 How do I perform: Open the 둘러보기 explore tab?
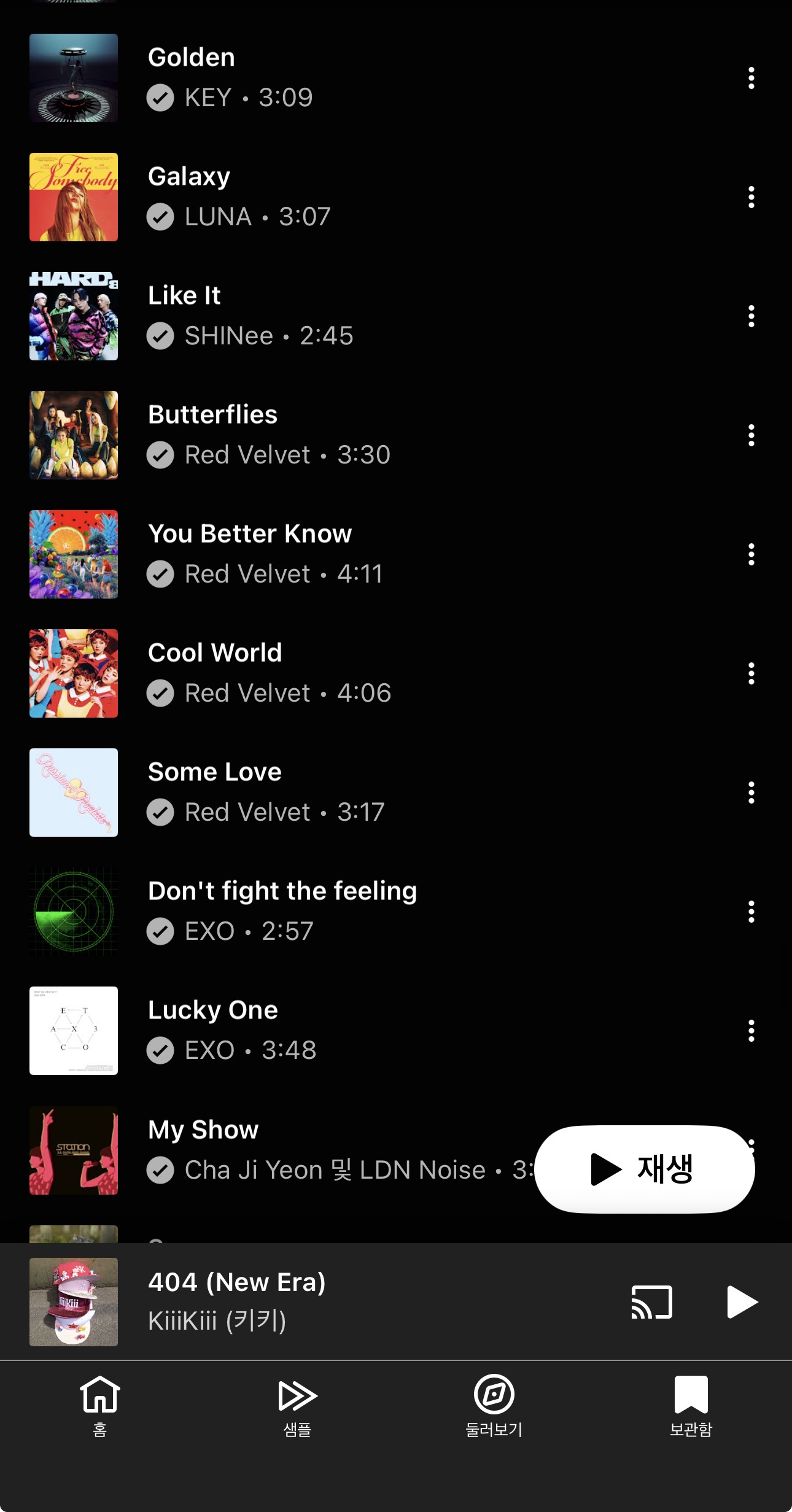pyautogui.click(x=494, y=1406)
